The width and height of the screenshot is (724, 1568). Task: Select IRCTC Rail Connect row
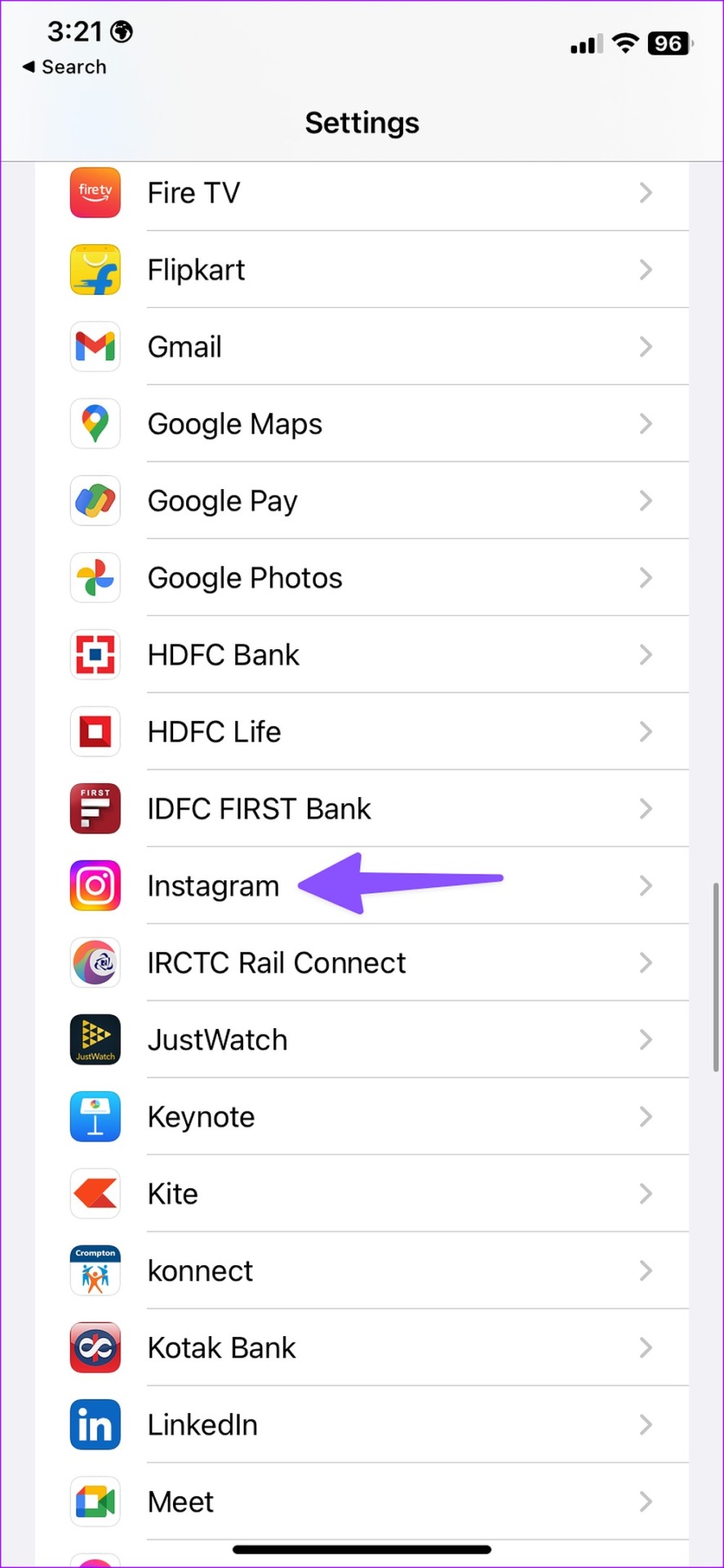[x=362, y=962]
